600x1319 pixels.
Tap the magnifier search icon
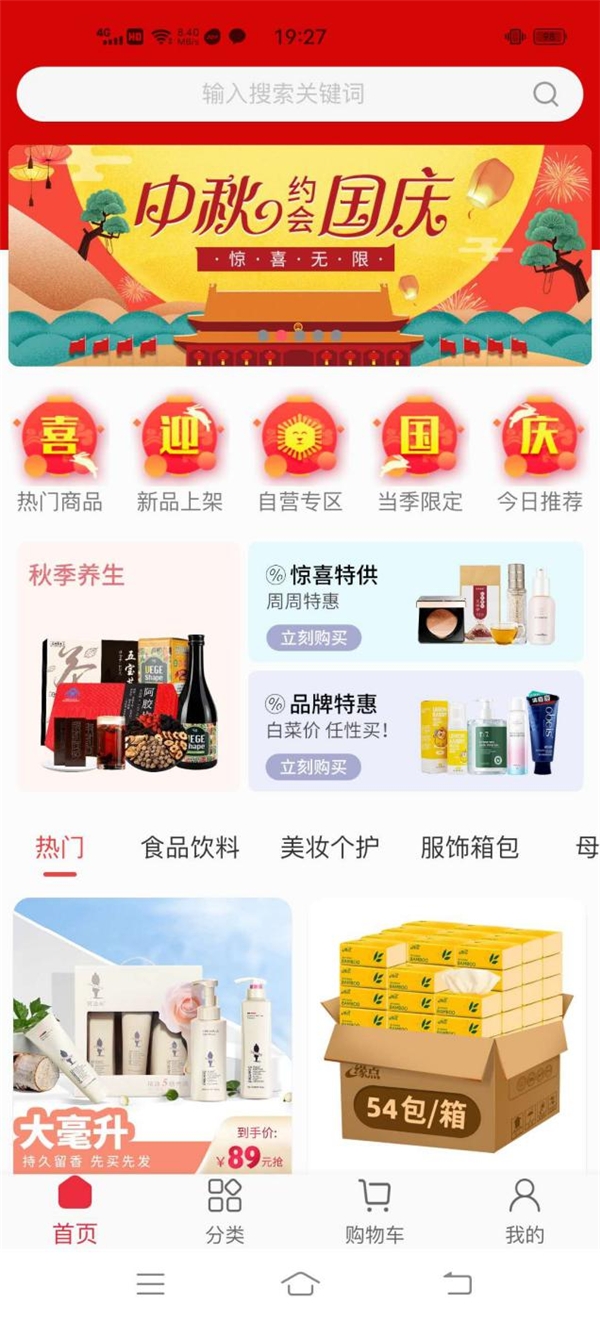tap(546, 94)
